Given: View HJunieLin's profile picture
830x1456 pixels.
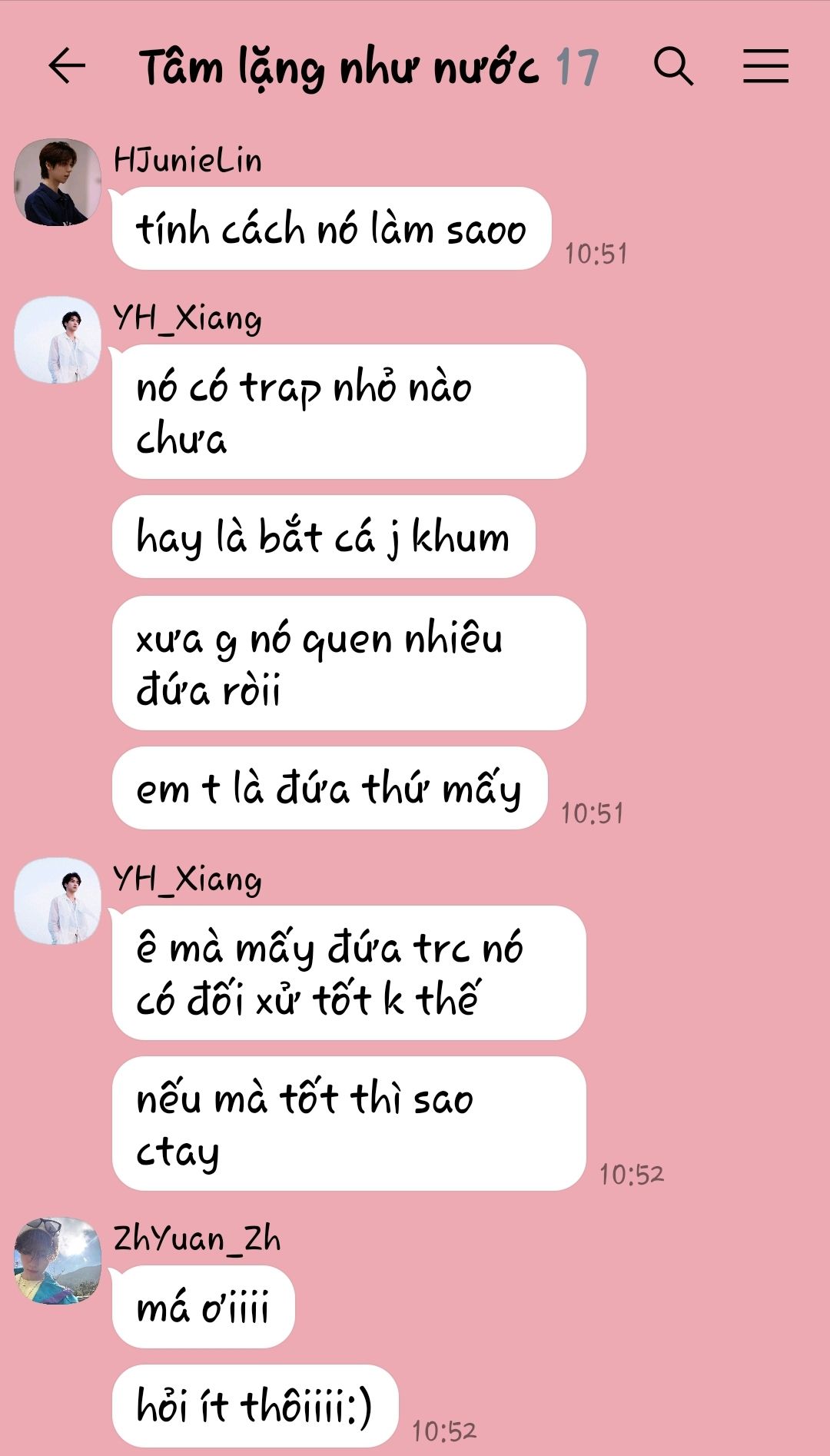Looking at the screenshot, I should (58, 182).
